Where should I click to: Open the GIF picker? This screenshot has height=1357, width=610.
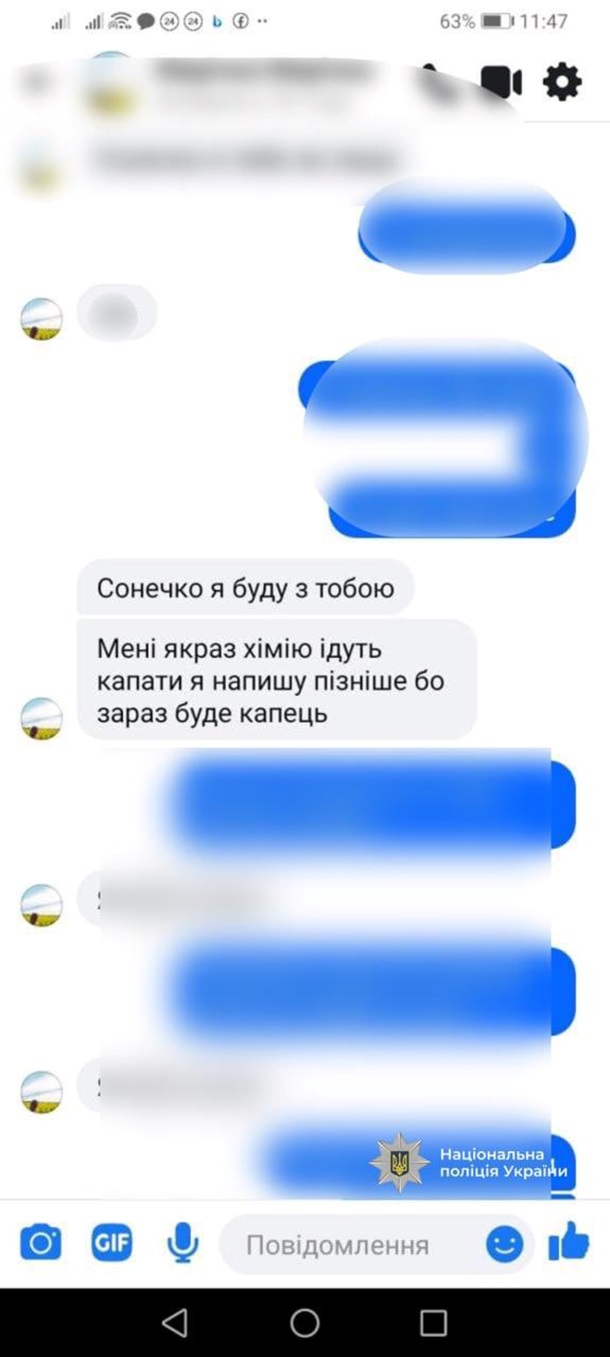(112, 1243)
